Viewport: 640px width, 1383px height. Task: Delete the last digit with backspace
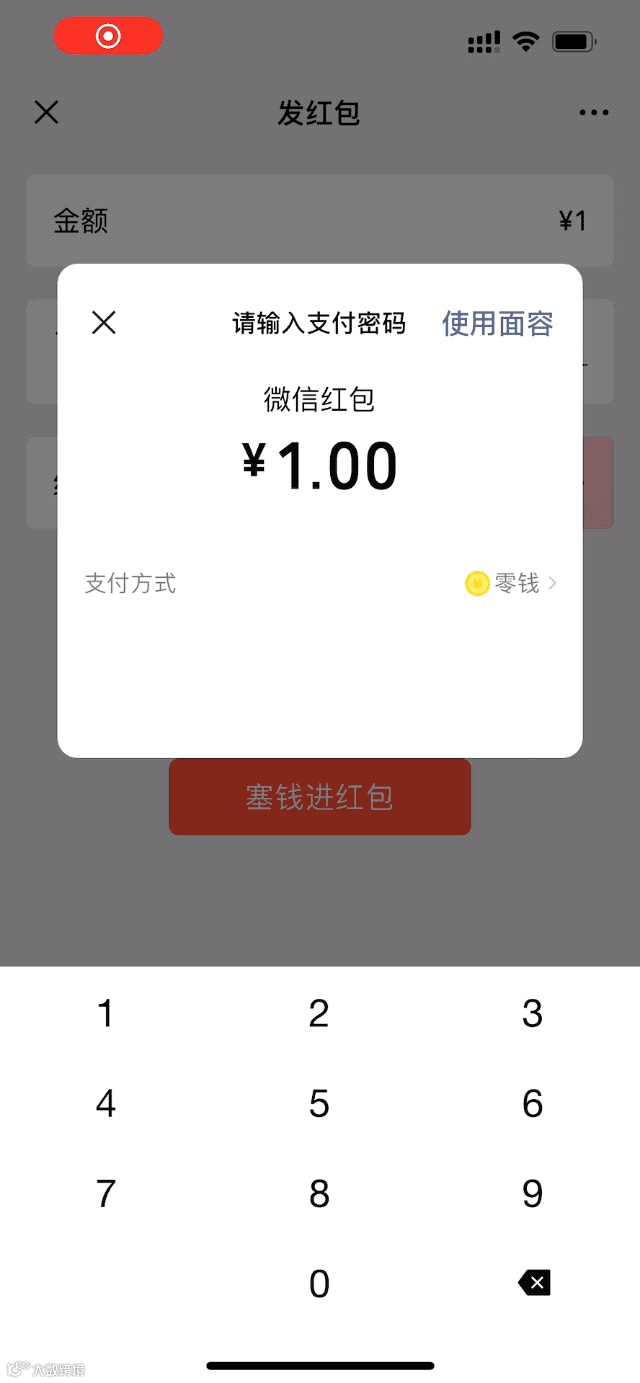coord(534,1283)
